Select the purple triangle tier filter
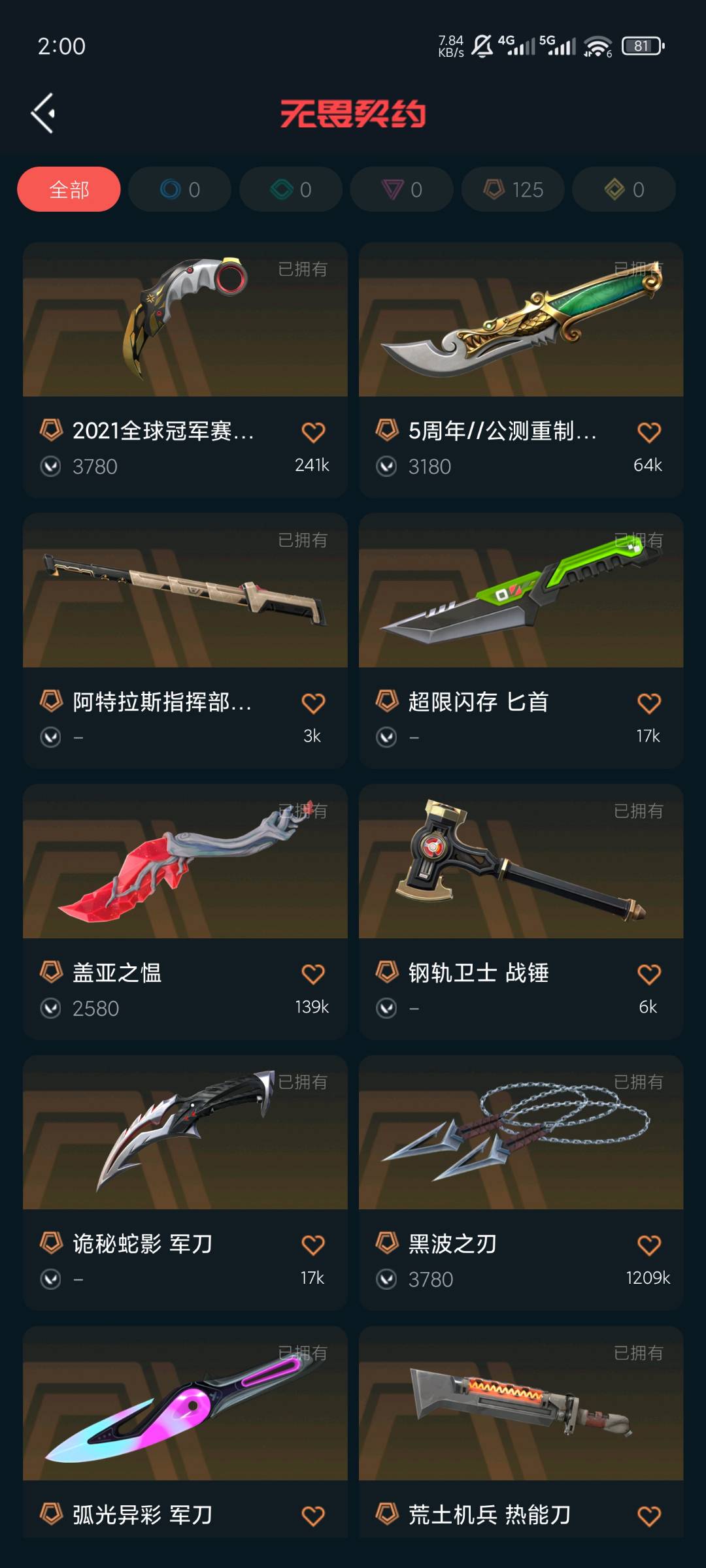Viewport: 706px width, 1568px height. point(401,189)
